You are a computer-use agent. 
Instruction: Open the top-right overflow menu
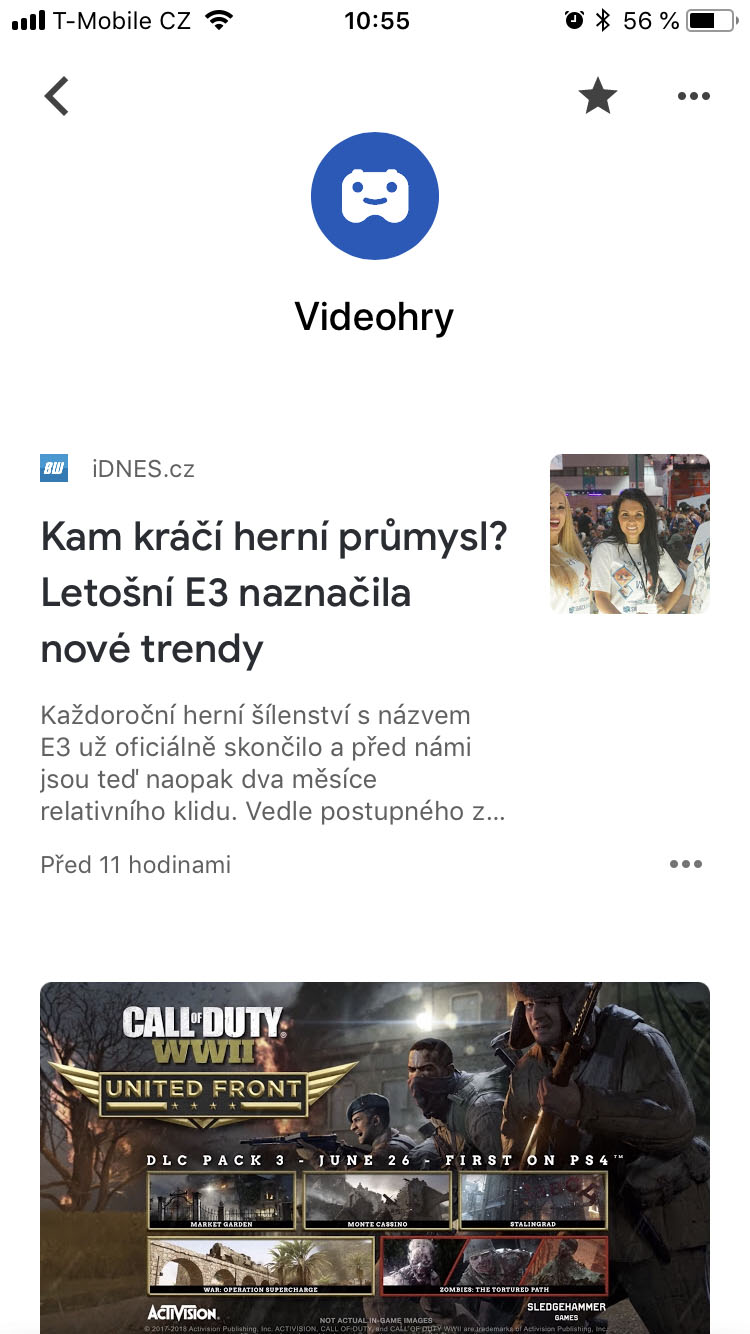point(693,97)
